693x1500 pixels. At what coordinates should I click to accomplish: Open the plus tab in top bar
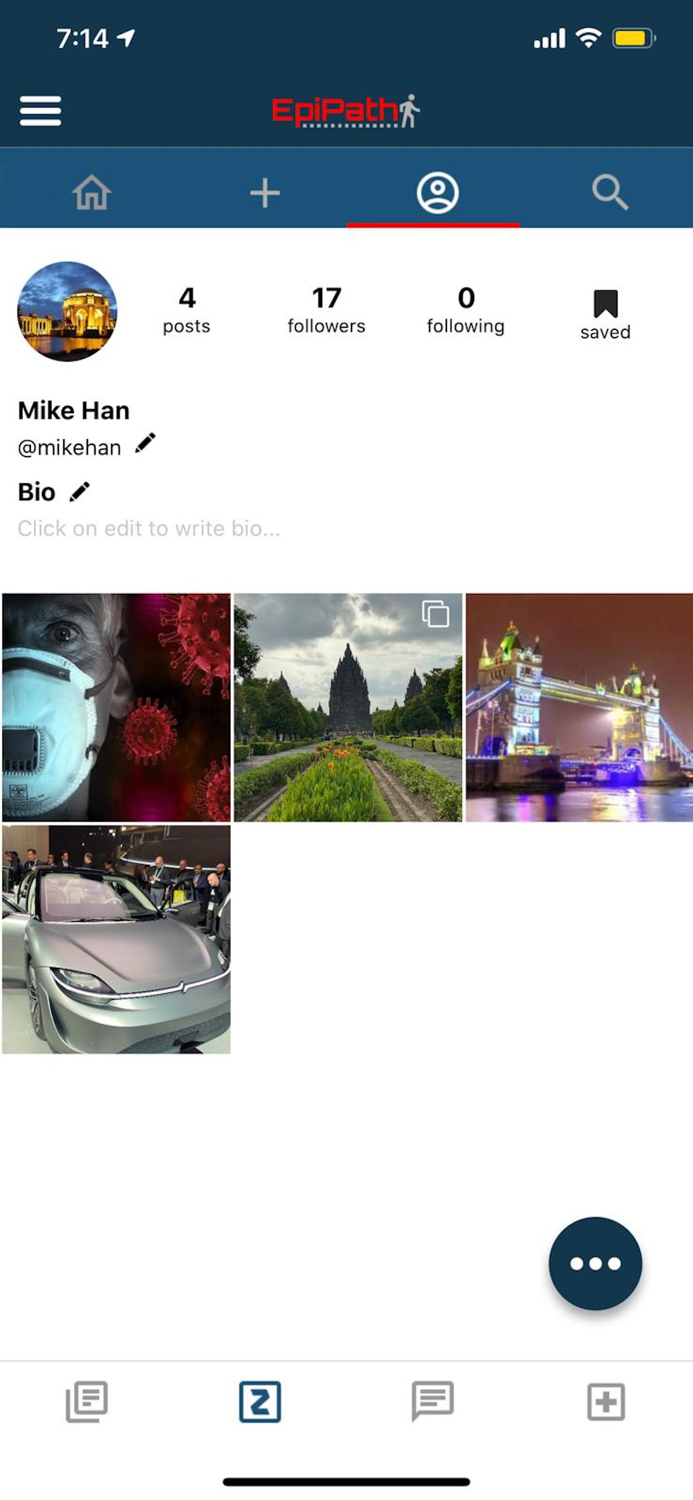(x=265, y=192)
